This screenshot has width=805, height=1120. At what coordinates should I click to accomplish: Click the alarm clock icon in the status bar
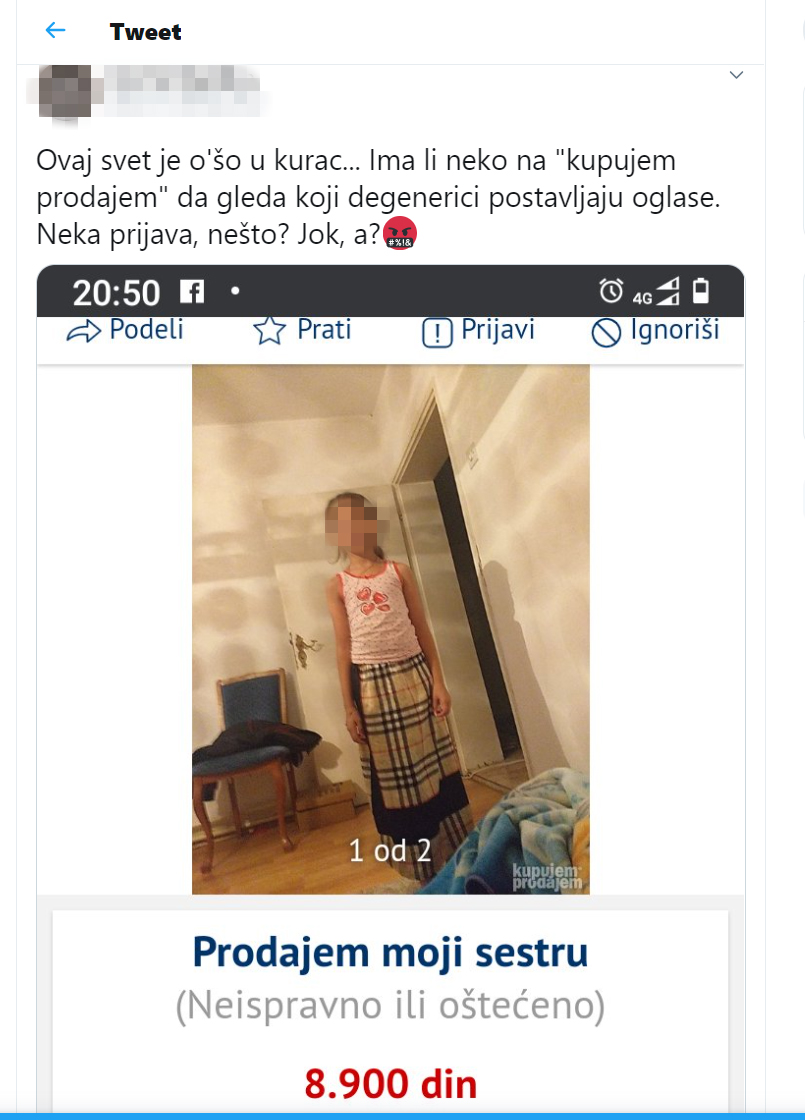tap(612, 291)
